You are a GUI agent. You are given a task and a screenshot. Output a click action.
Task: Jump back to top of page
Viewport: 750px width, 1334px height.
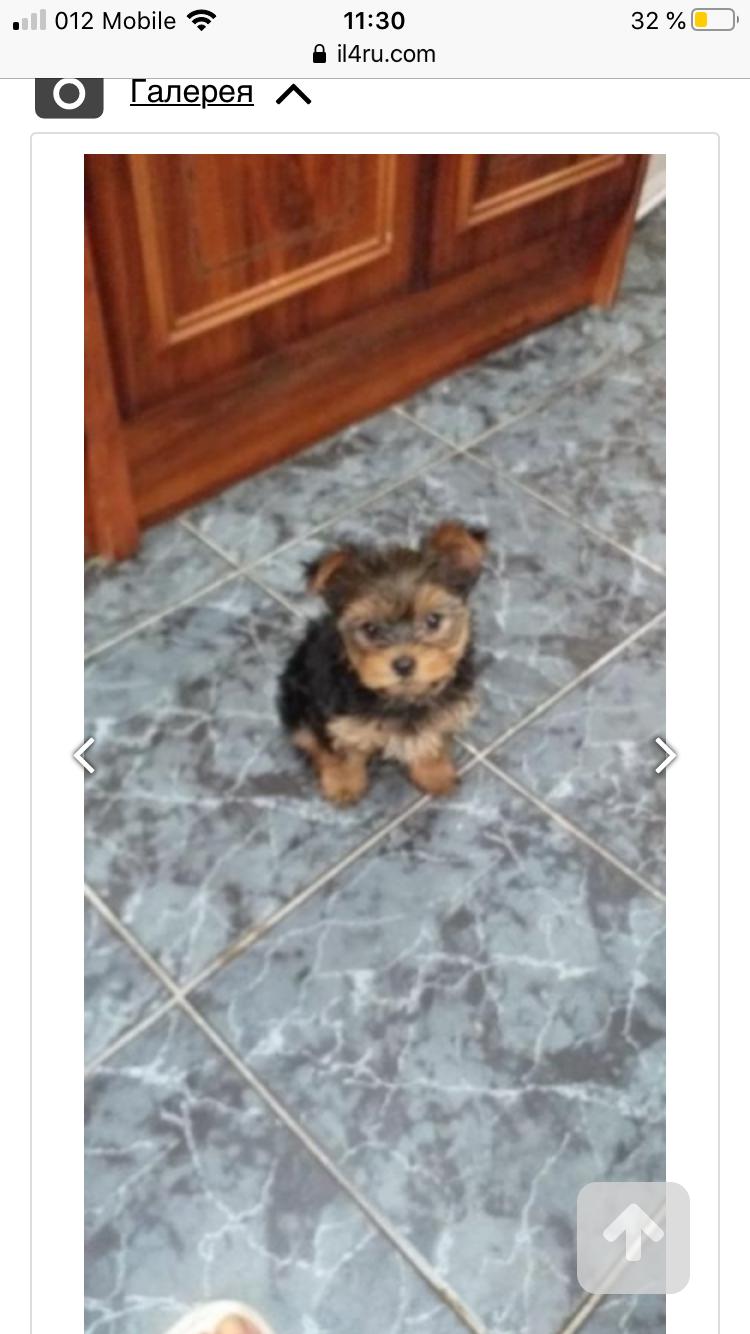coord(633,1238)
